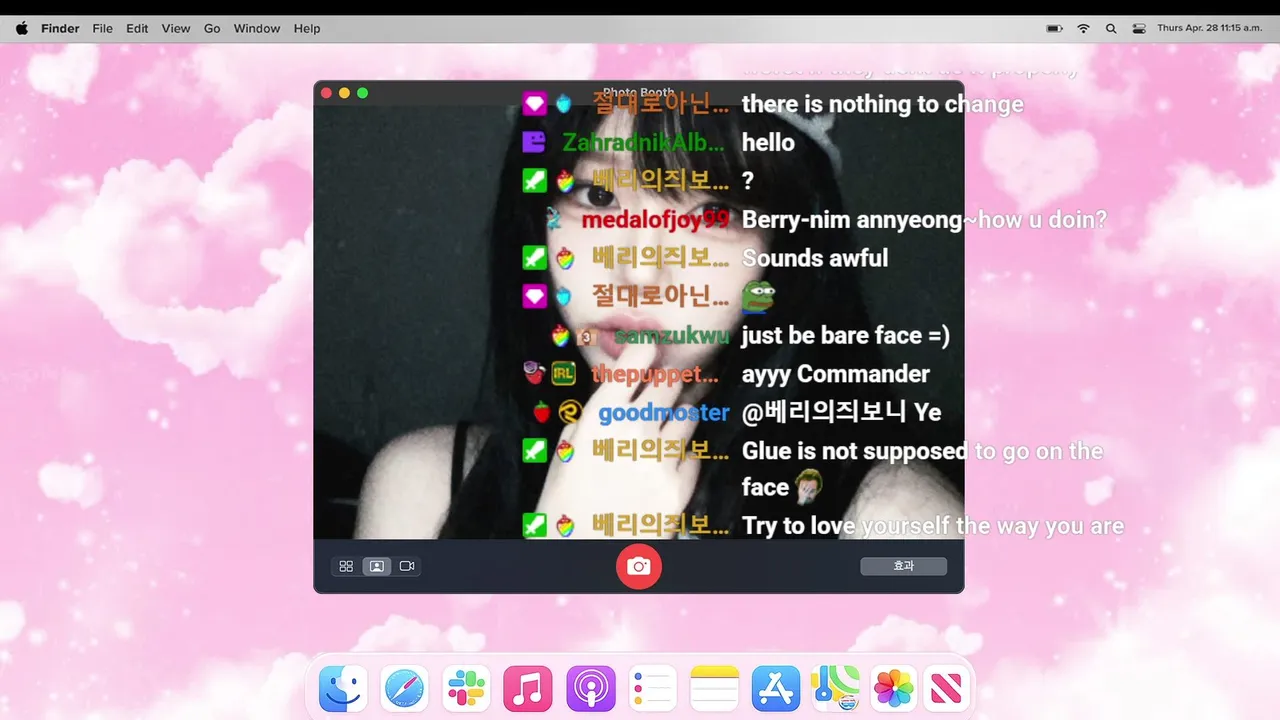The image size is (1280, 720).
Task: Open Spotlight search in the menu bar
Action: (x=1111, y=28)
